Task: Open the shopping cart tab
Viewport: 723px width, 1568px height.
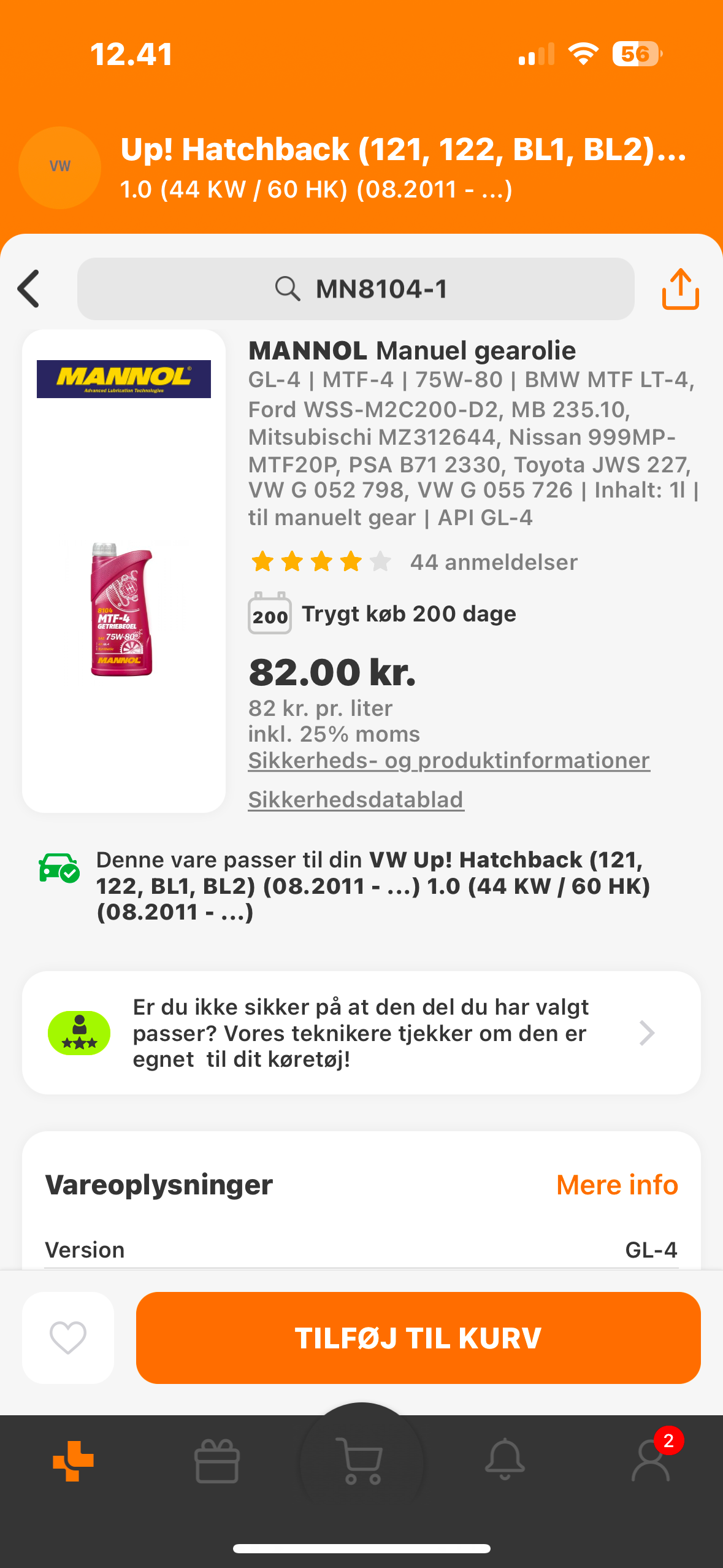Action: tap(361, 1461)
